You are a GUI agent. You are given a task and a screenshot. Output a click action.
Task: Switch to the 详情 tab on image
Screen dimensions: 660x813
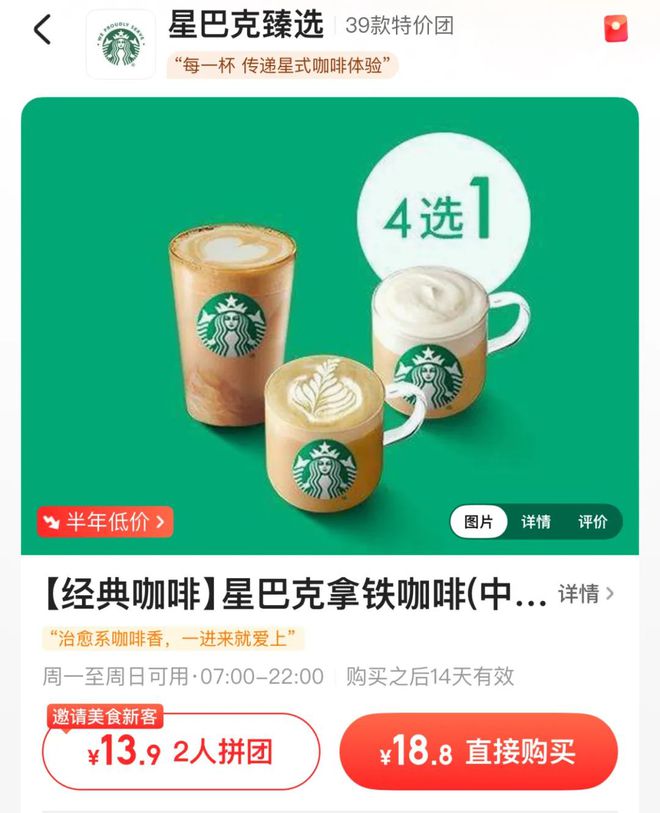pos(535,522)
